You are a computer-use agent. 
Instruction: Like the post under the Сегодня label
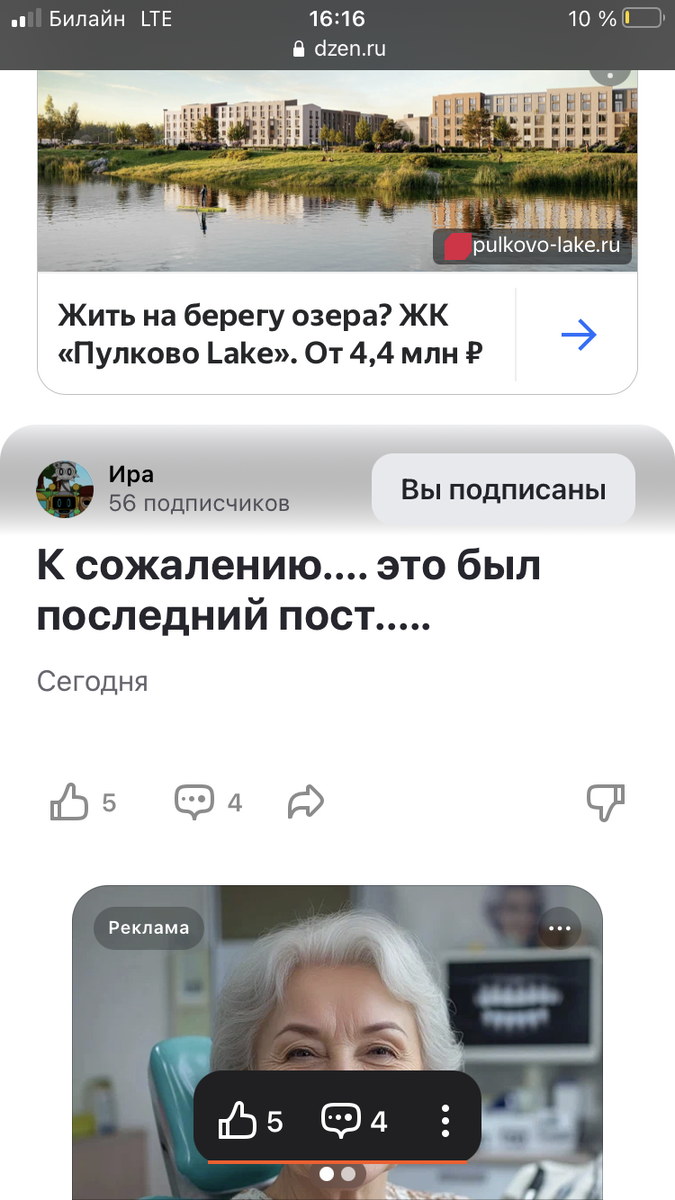point(70,802)
